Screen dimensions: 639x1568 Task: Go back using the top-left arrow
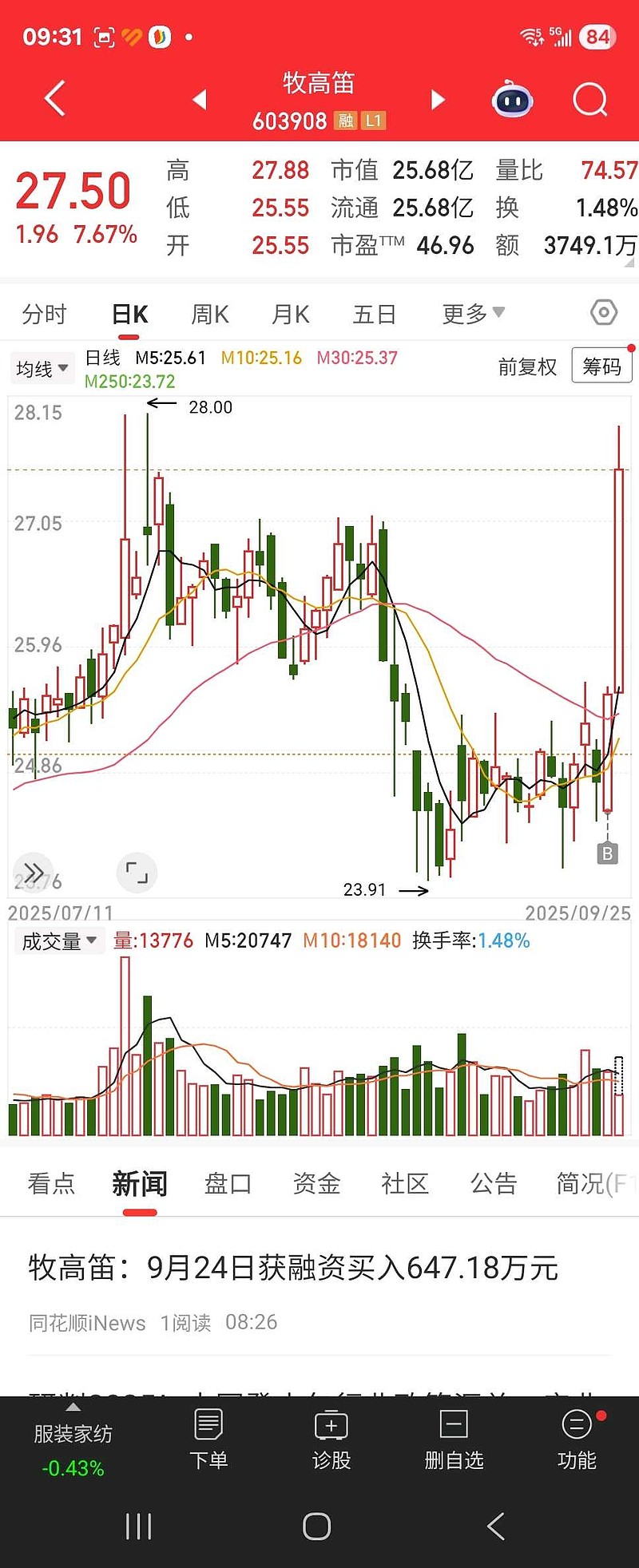click(x=54, y=99)
